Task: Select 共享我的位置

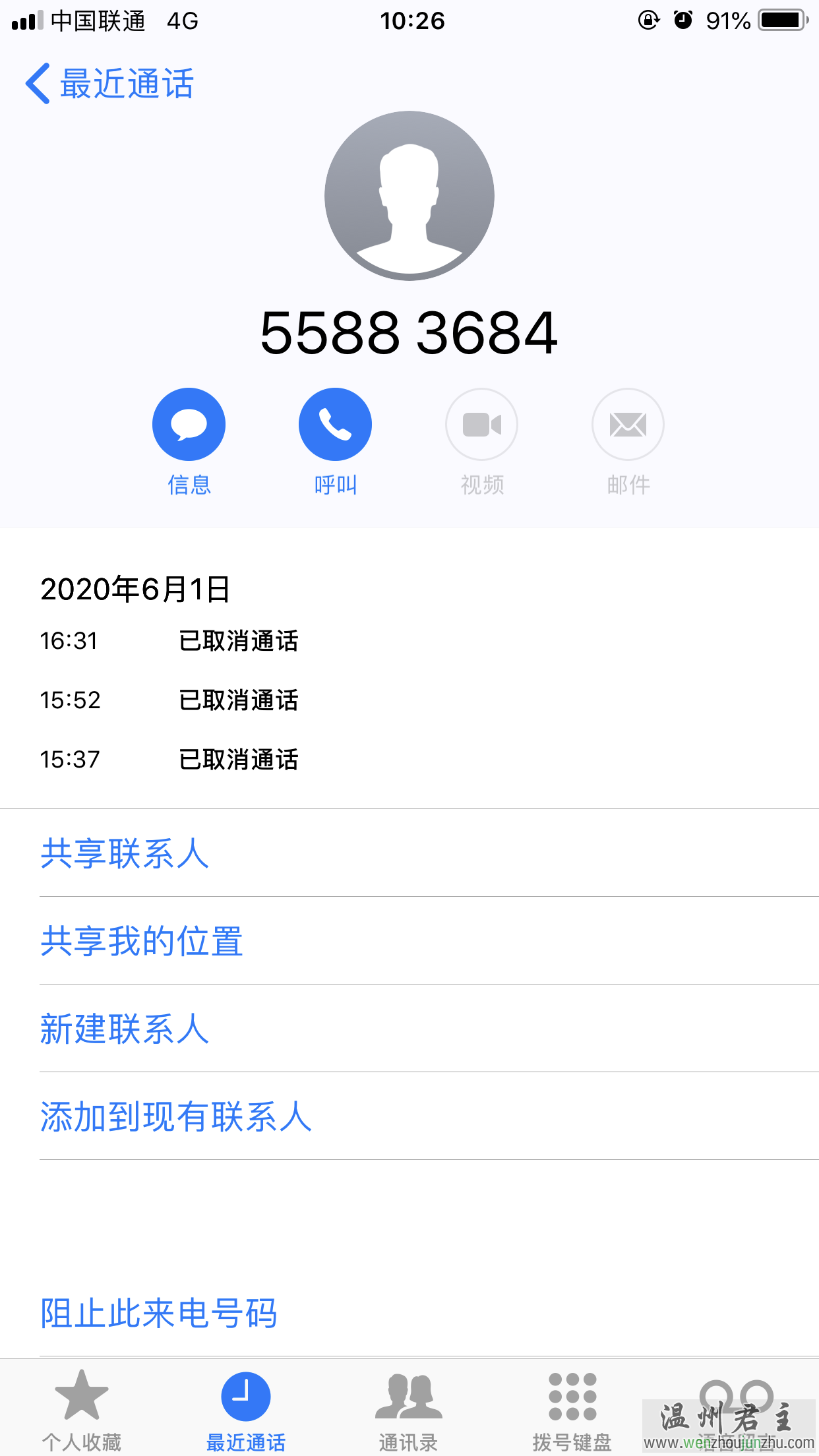Action: (142, 941)
